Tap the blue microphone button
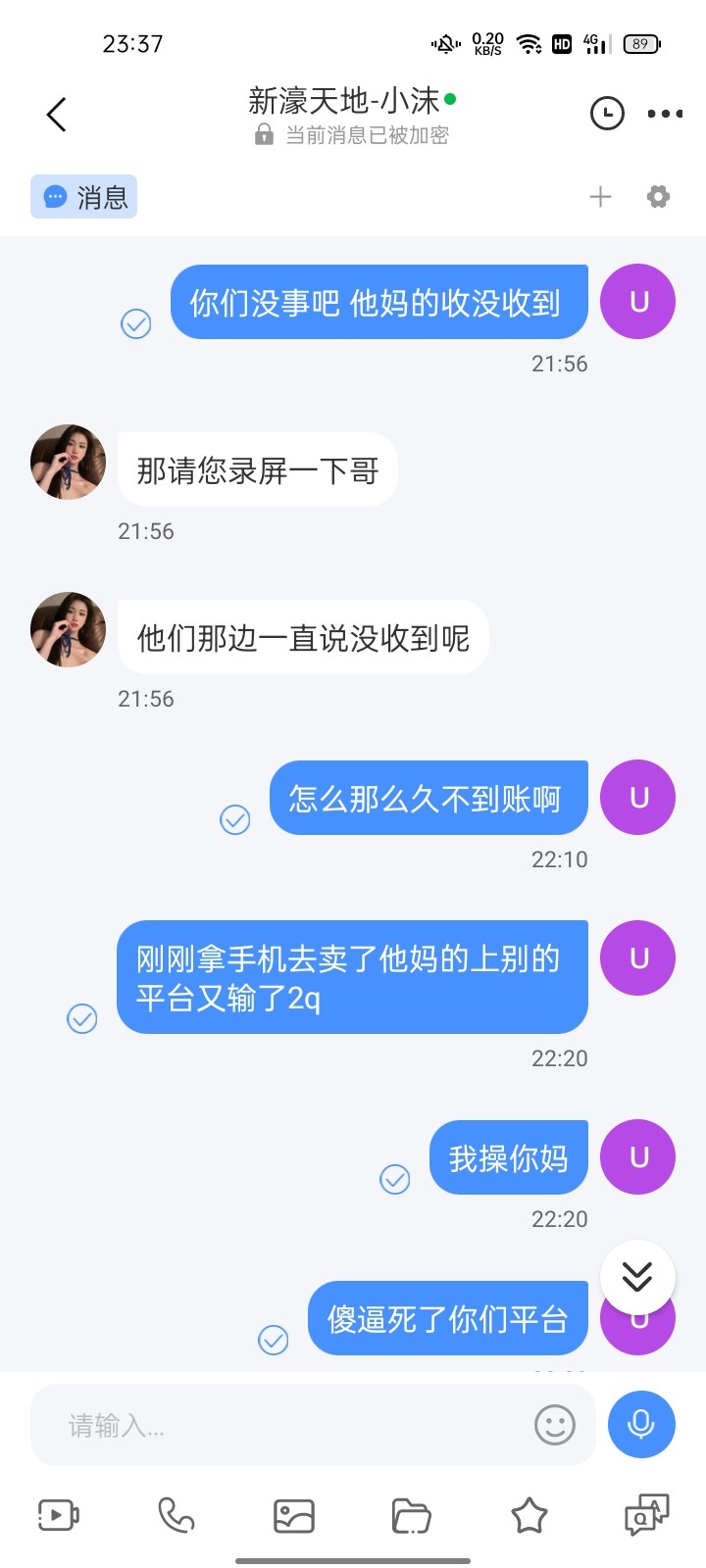 pos(641,1425)
